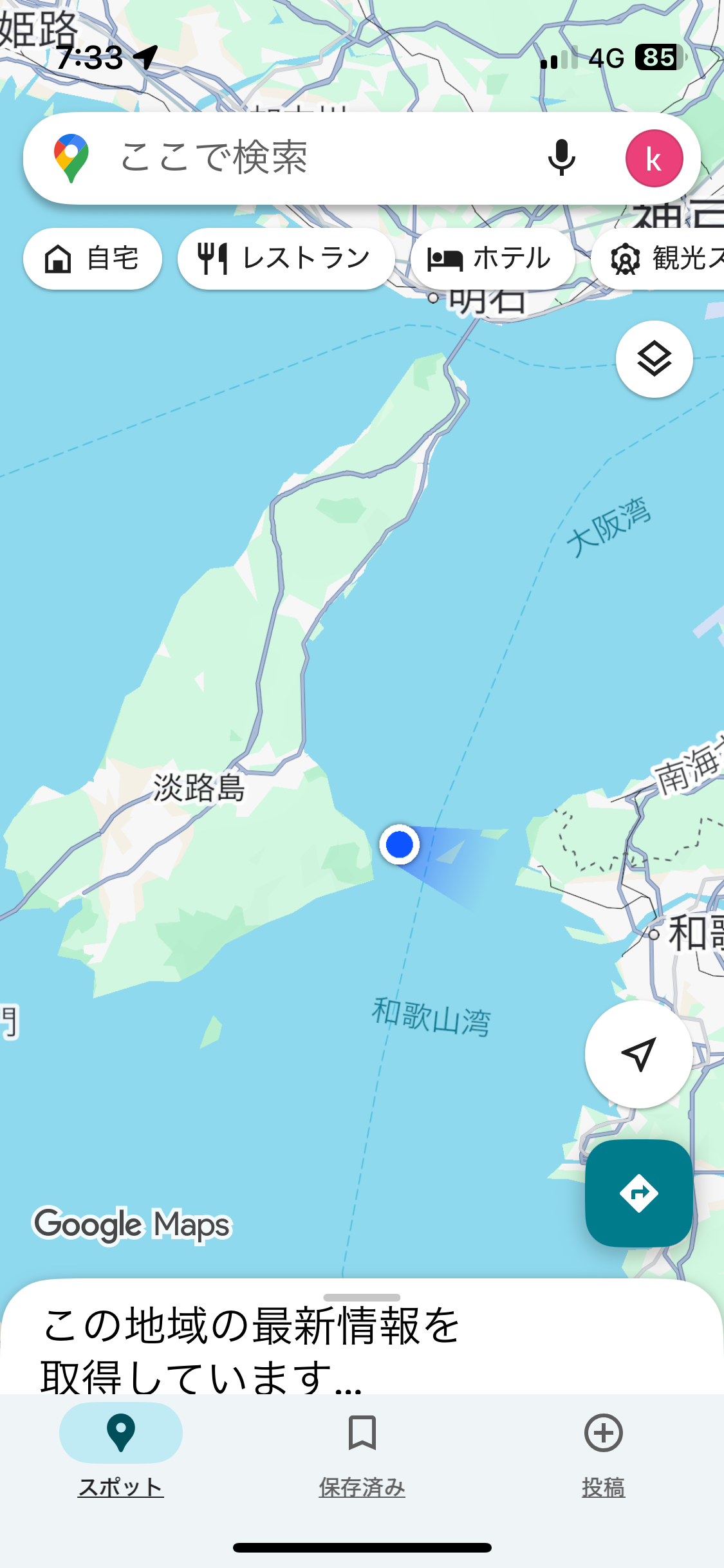Open directions with the teal button

638,1193
